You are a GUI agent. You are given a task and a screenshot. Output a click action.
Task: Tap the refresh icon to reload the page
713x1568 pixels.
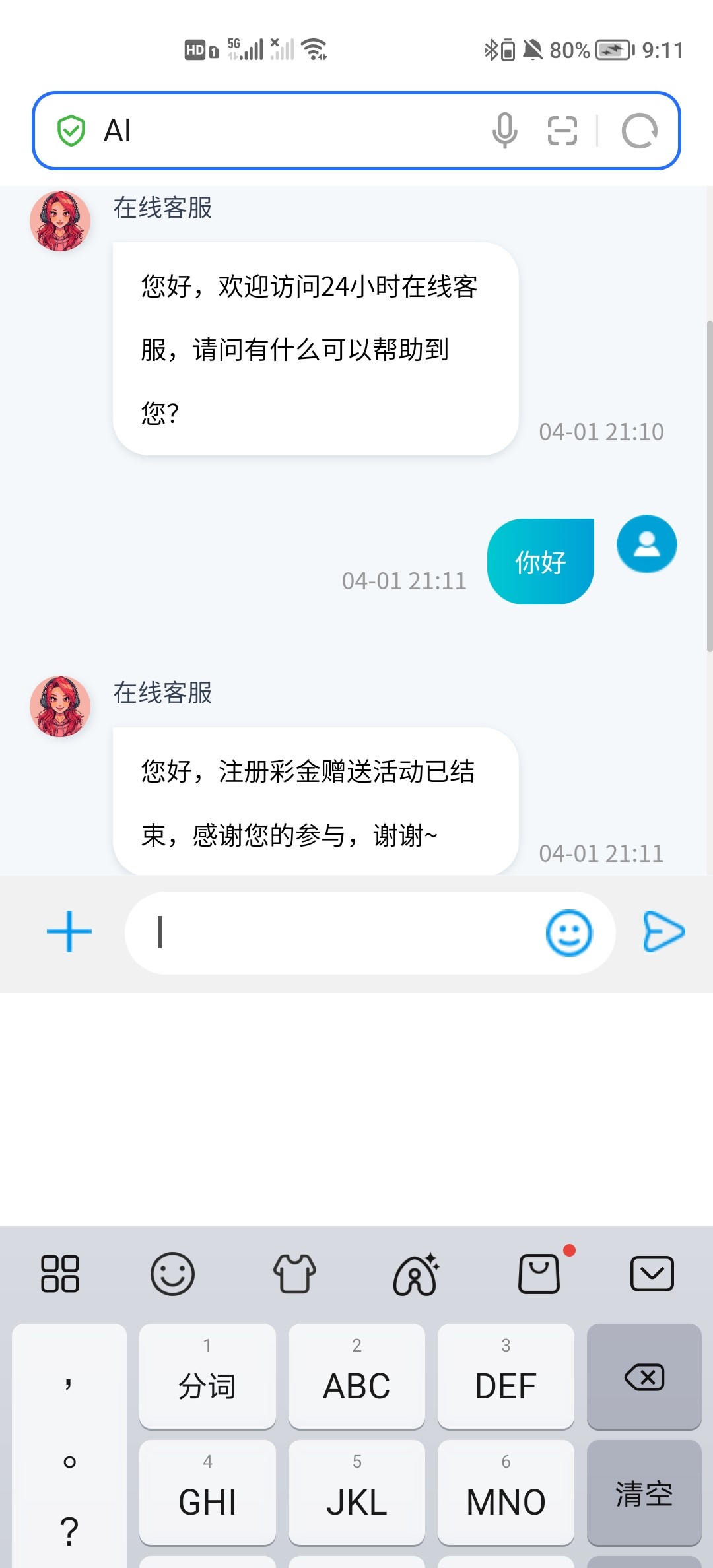click(639, 130)
